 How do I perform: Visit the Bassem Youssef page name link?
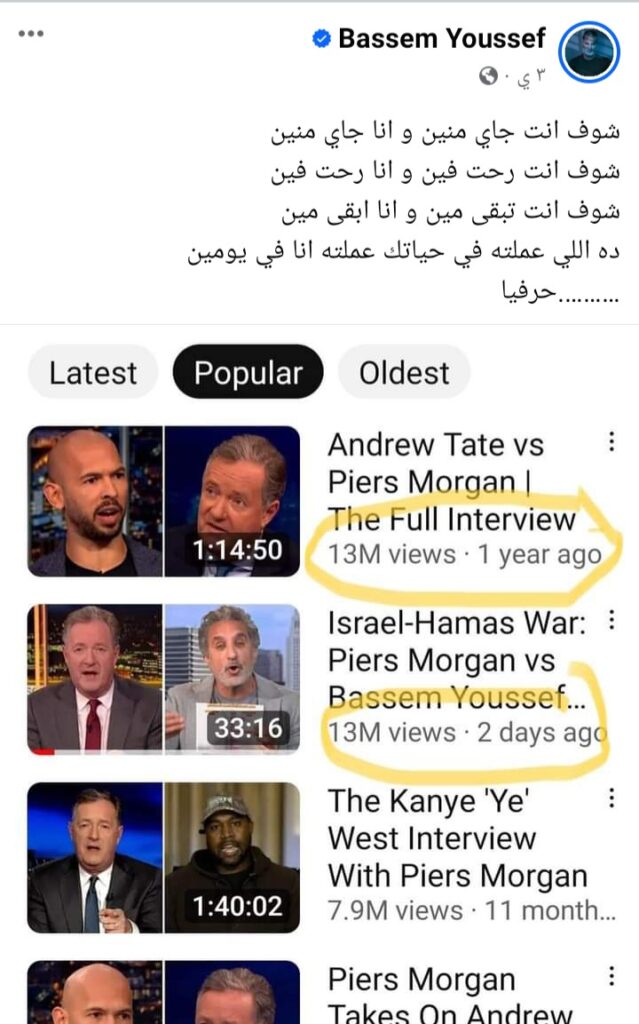click(x=442, y=39)
